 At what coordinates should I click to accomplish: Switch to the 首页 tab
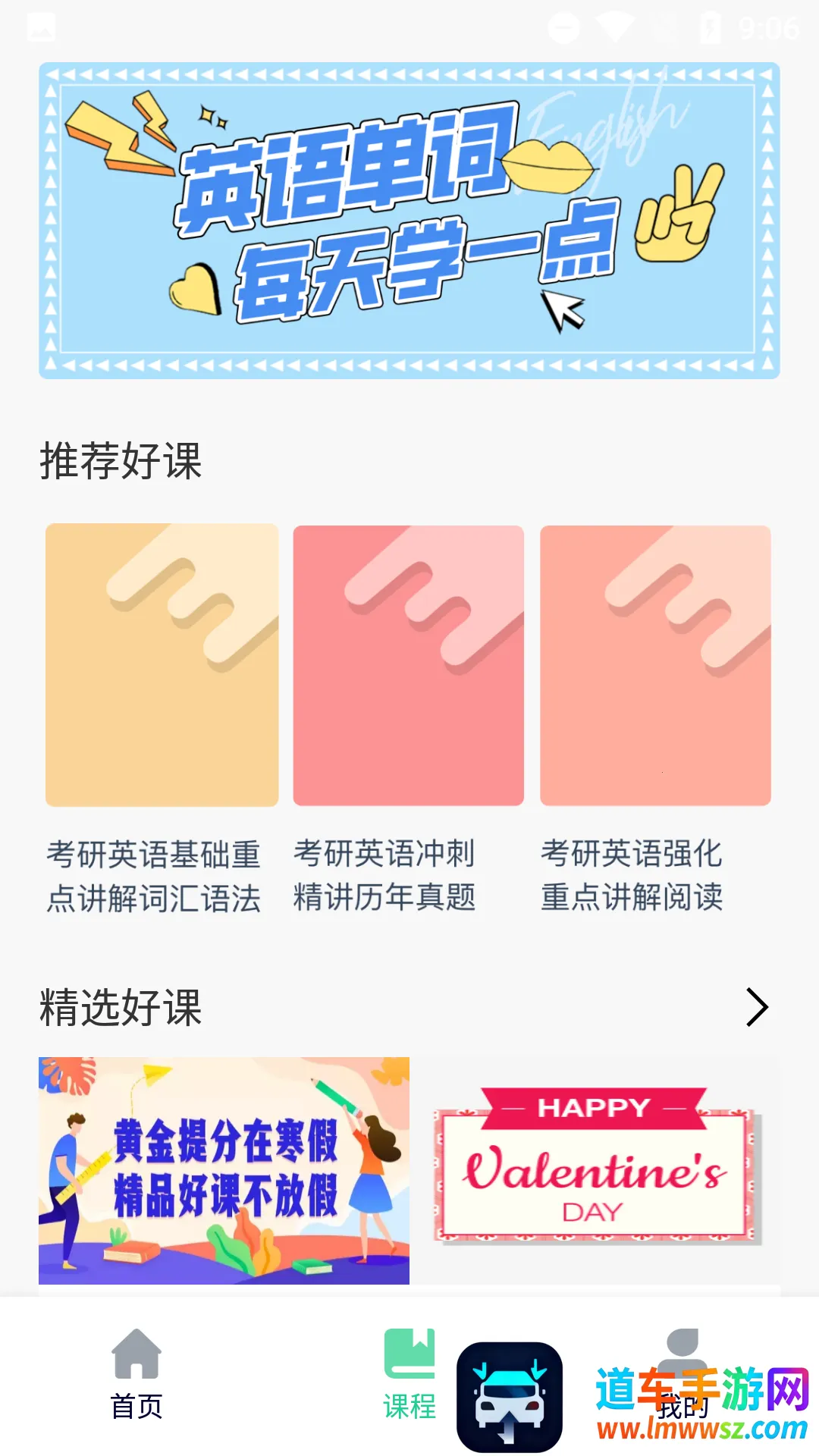point(136,1374)
